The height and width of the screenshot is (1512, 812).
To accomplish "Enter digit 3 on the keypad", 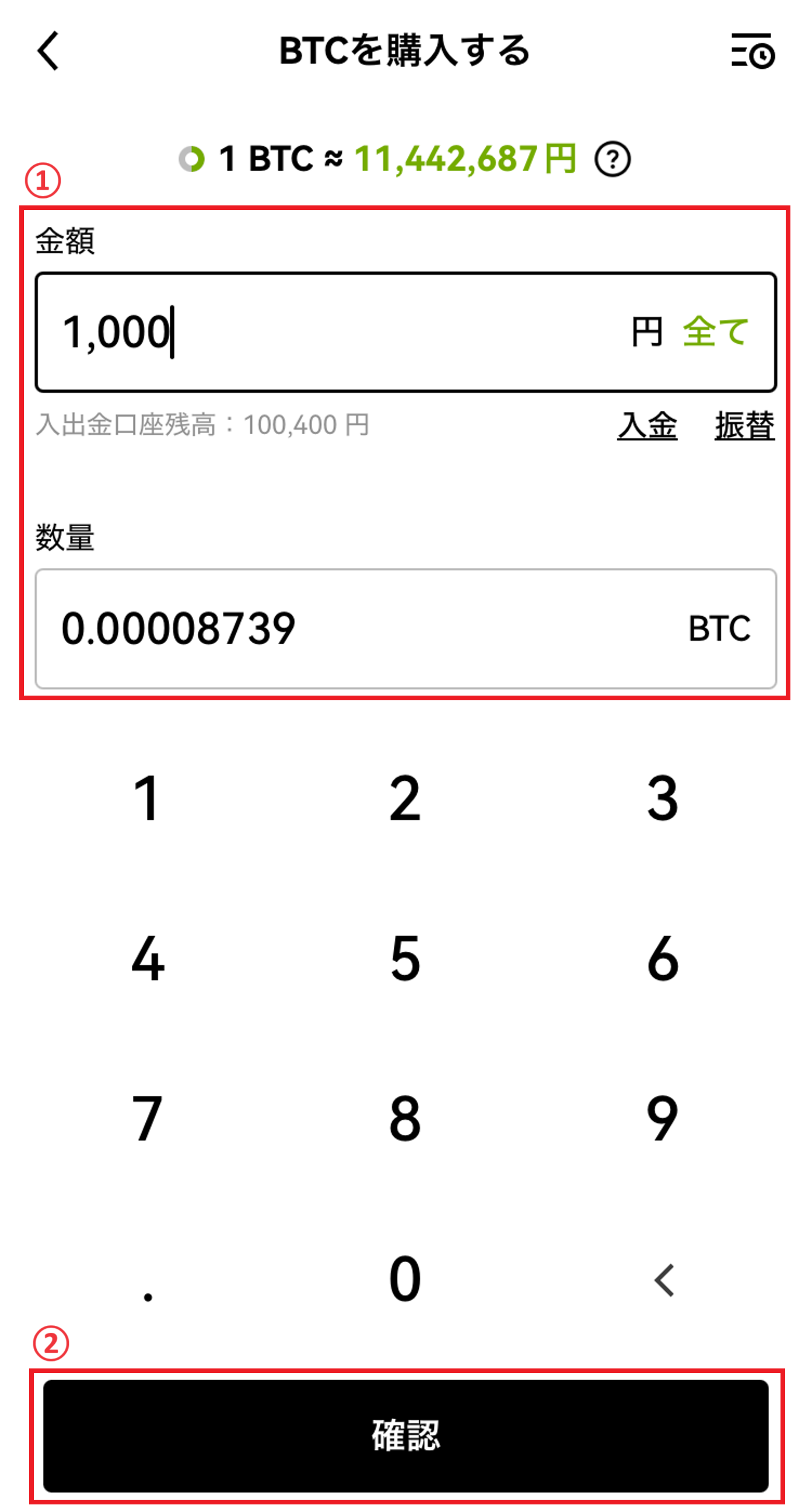I will (663, 798).
